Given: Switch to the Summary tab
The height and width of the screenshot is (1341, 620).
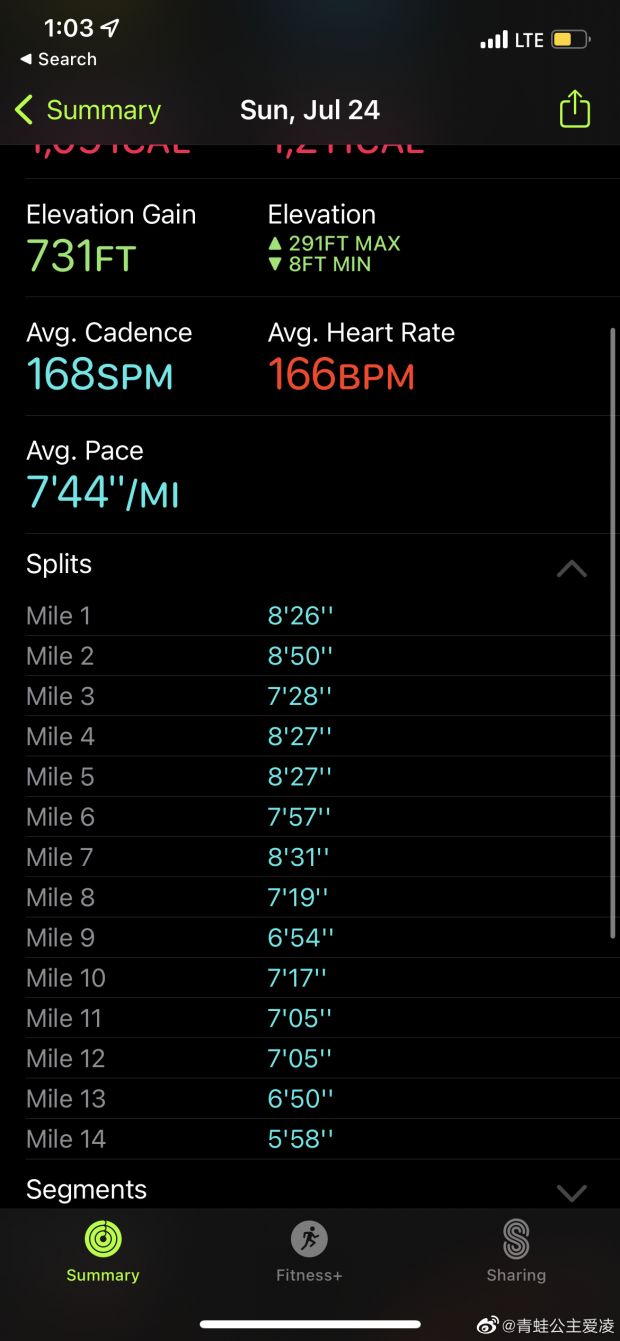Looking at the screenshot, I should [102, 1250].
